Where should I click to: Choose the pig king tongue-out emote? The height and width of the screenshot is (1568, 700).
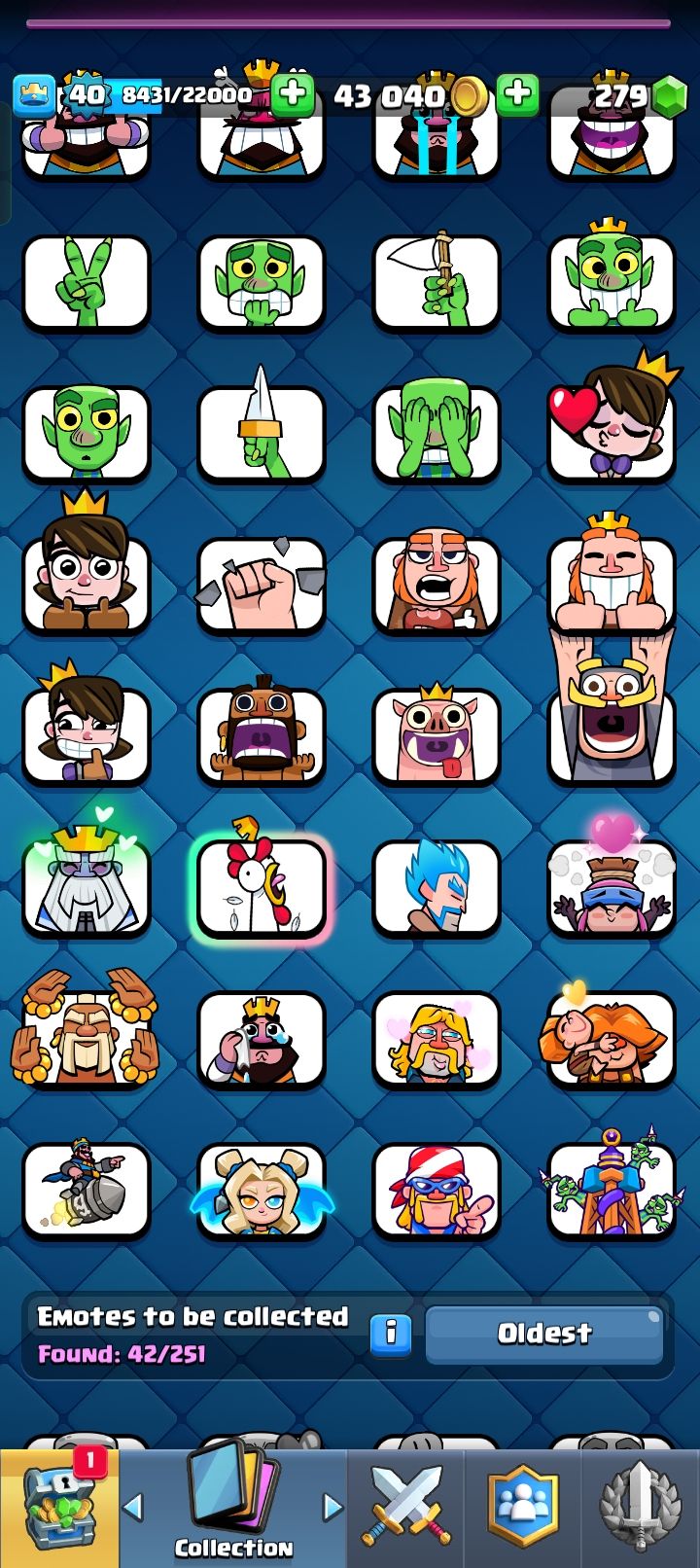[x=437, y=735]
